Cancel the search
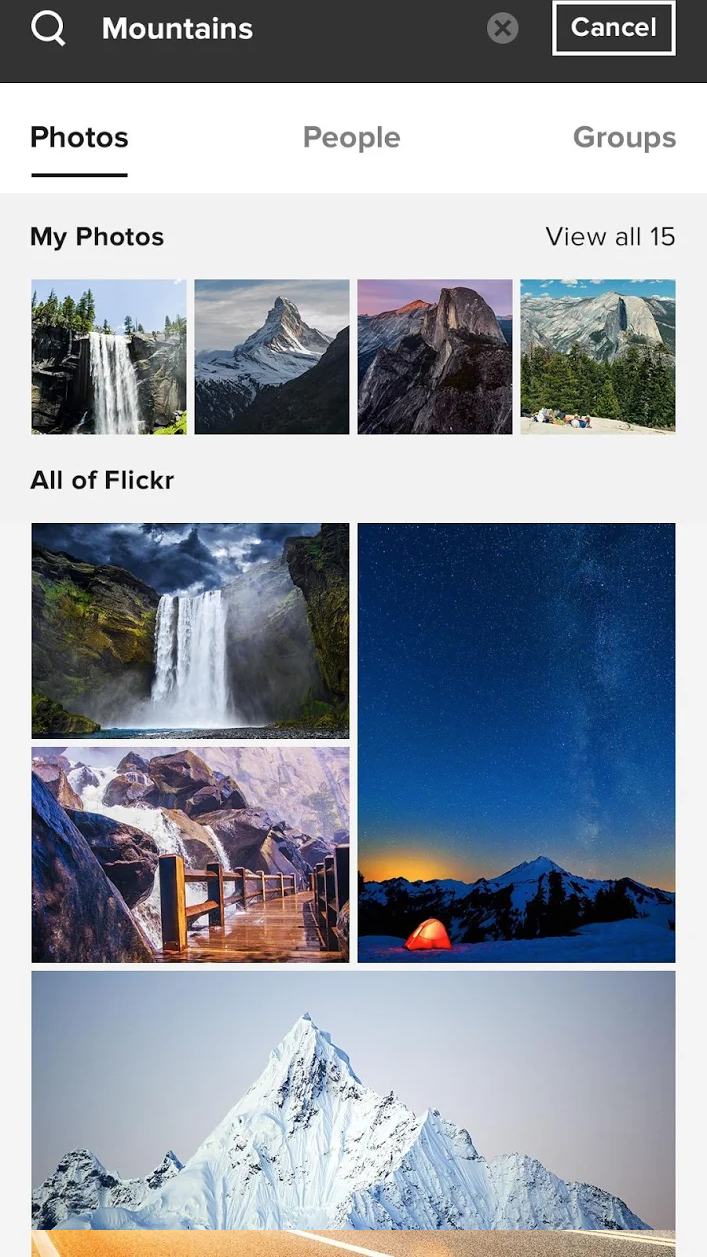The image size is (707, 1257). 613,28
